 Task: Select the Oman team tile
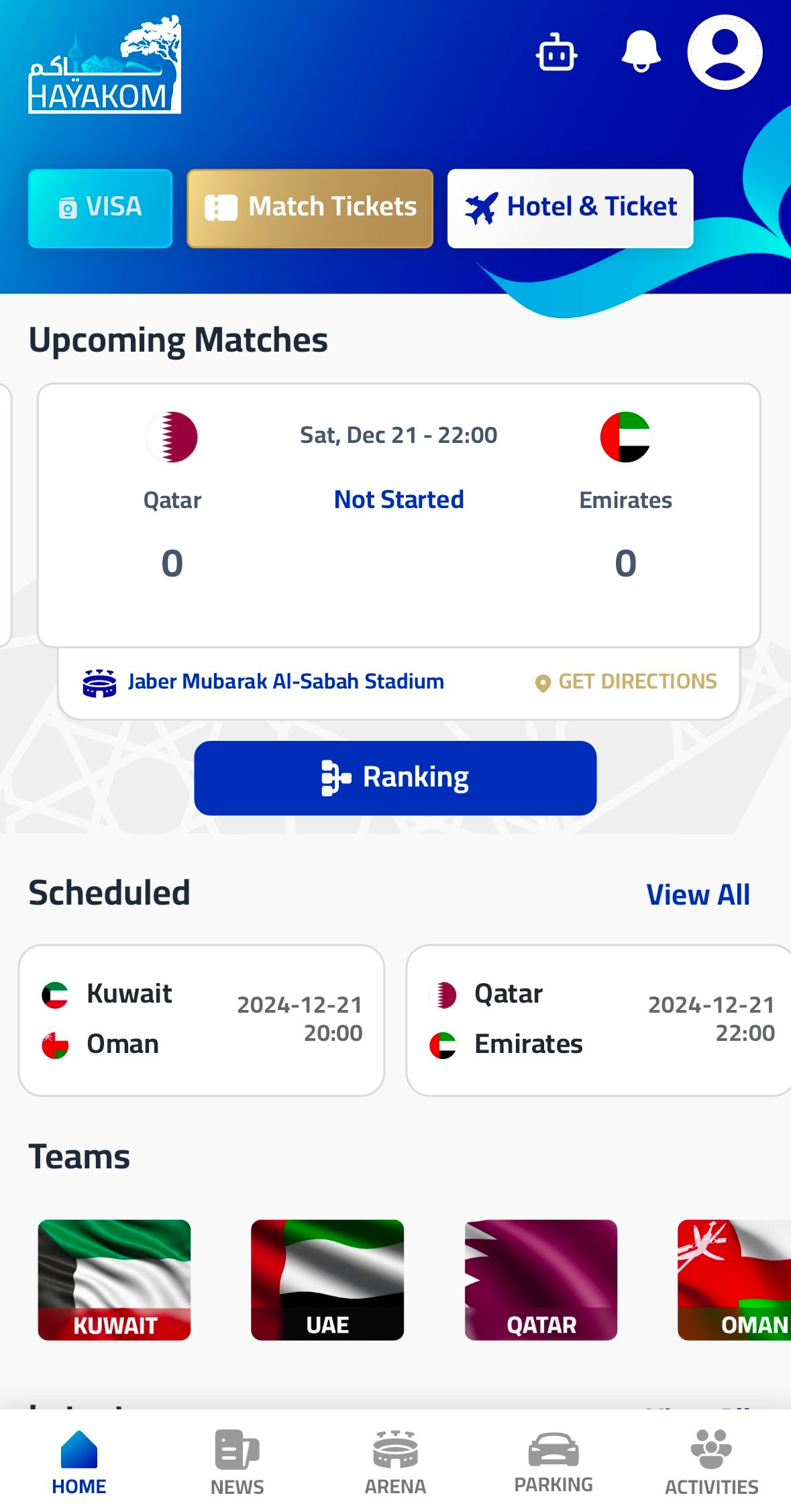(x=734, y=1280)
